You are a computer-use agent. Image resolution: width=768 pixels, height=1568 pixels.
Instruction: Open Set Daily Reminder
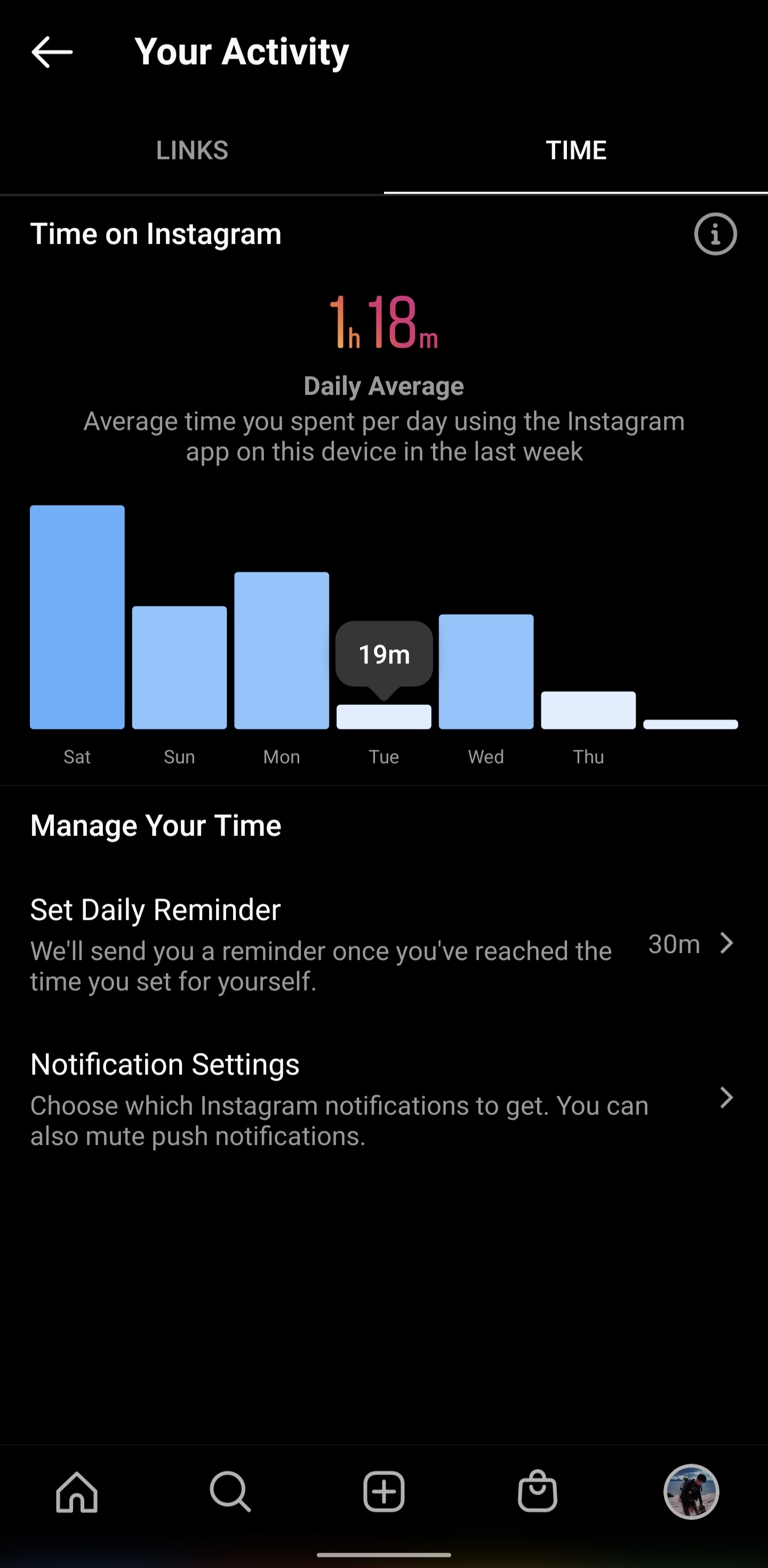tap(383, 944)
